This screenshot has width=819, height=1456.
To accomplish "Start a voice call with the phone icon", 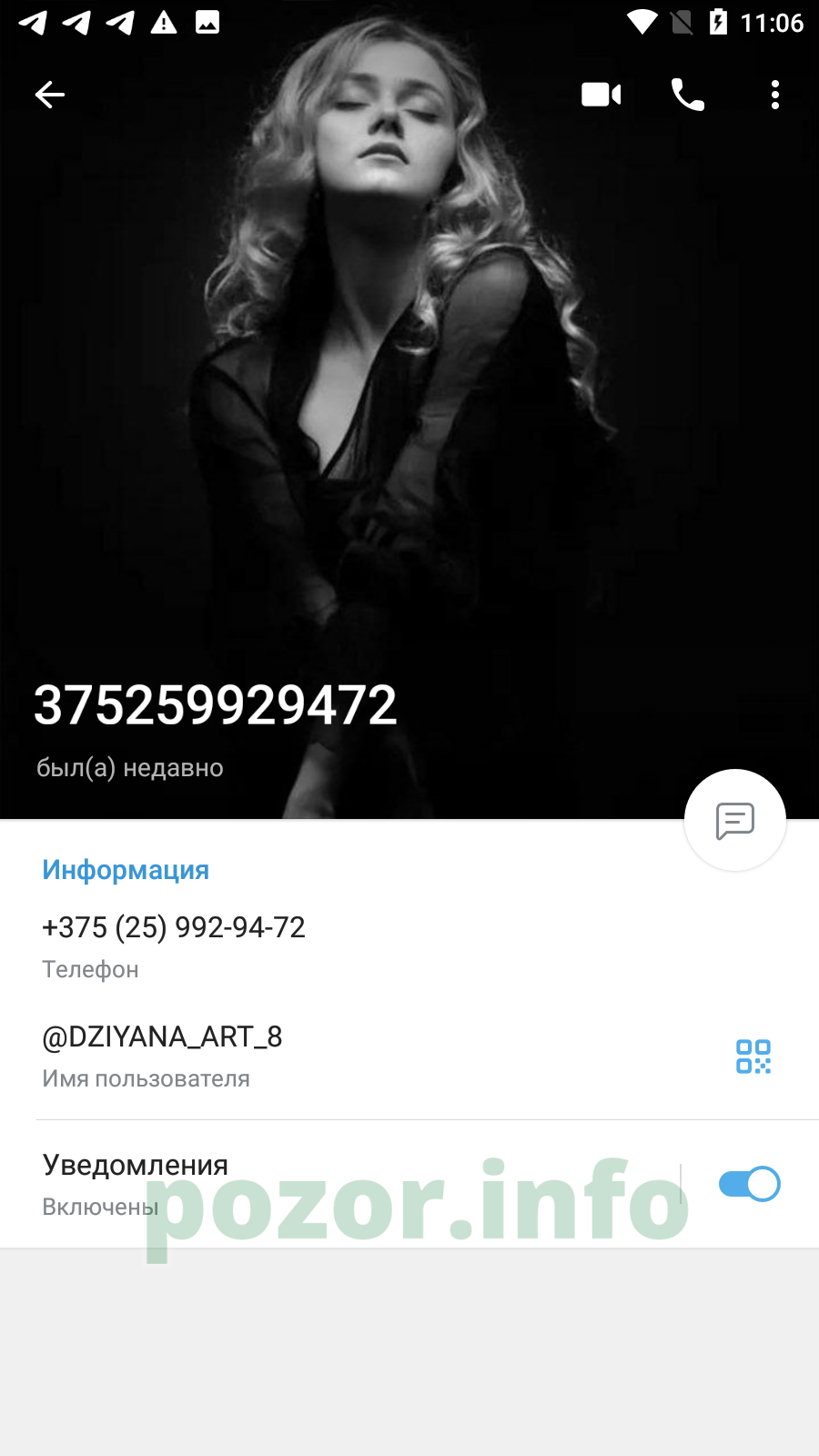I will coord(688,95).
